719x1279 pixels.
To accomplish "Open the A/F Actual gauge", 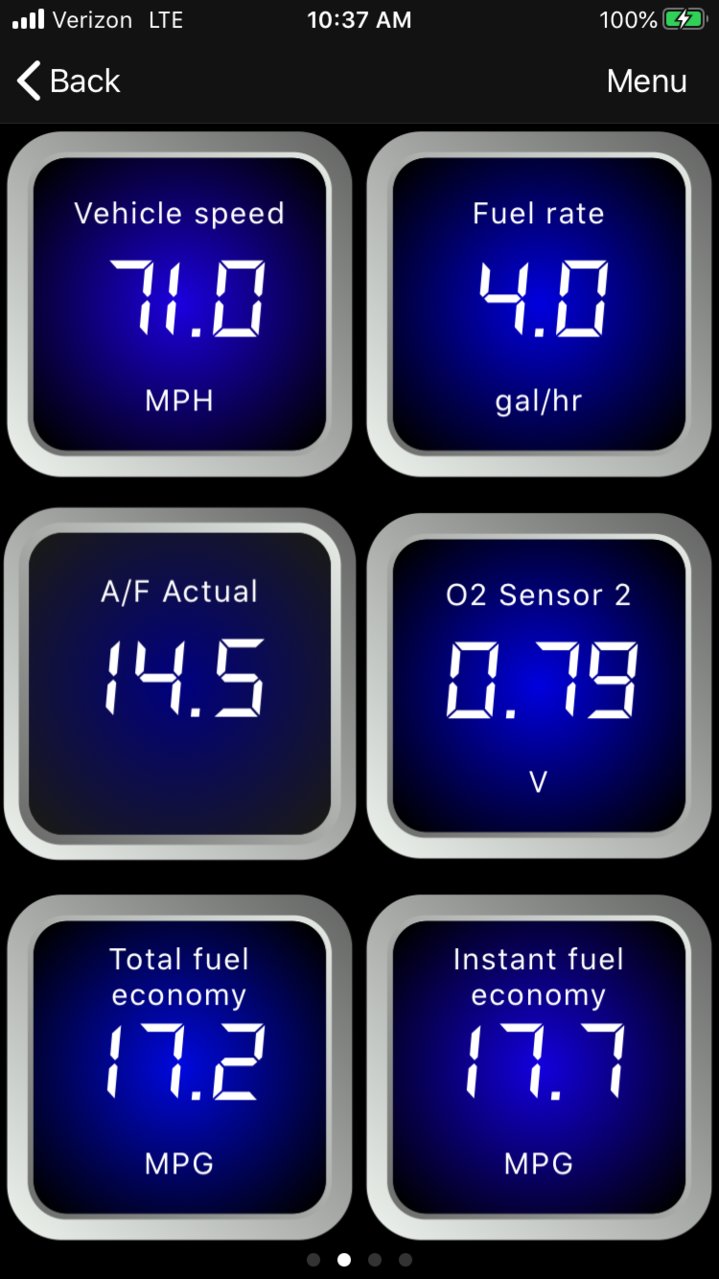I will pyautogui.click(x=180, y=683).
